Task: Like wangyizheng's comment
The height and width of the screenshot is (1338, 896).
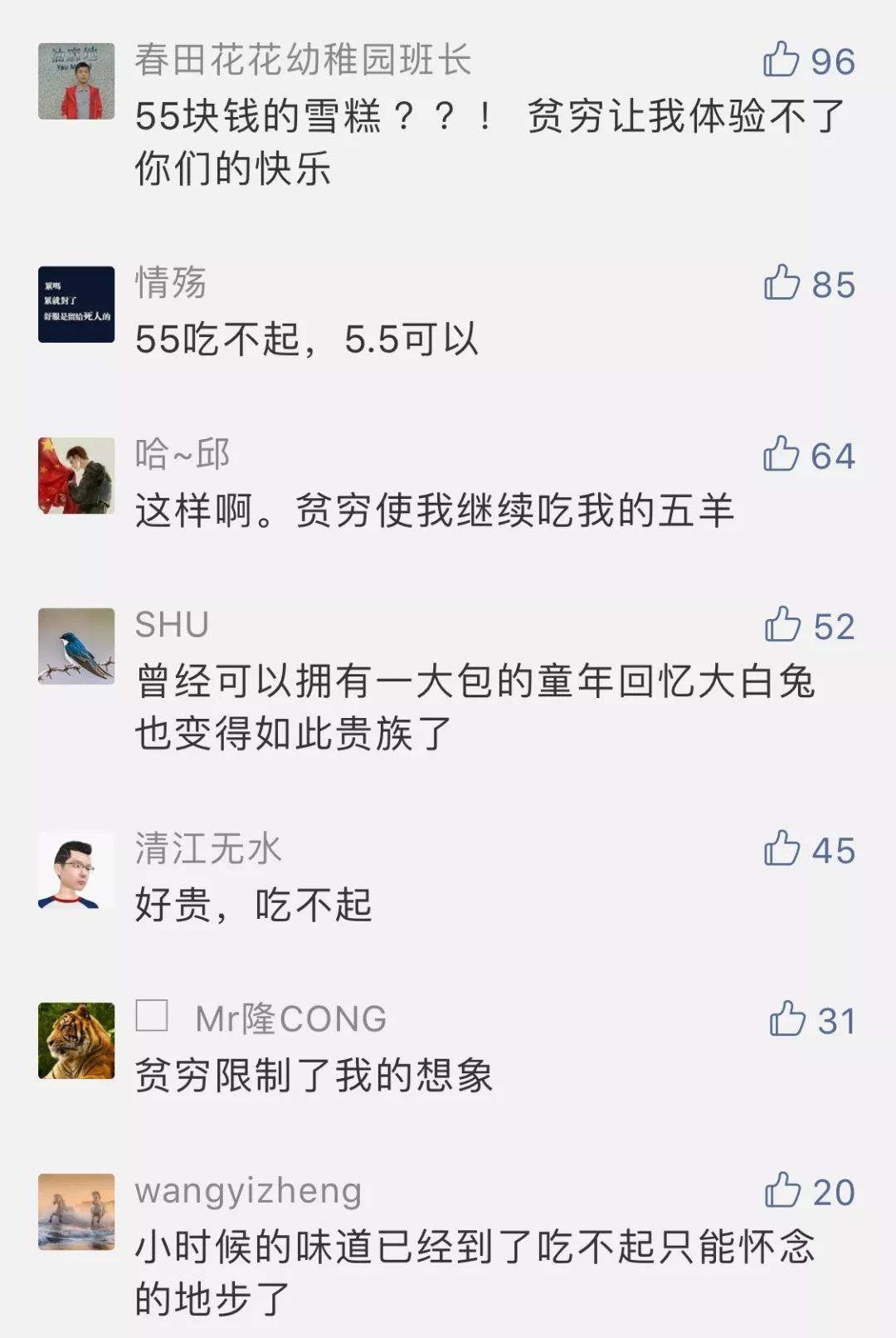Action: pos(782,1191)
